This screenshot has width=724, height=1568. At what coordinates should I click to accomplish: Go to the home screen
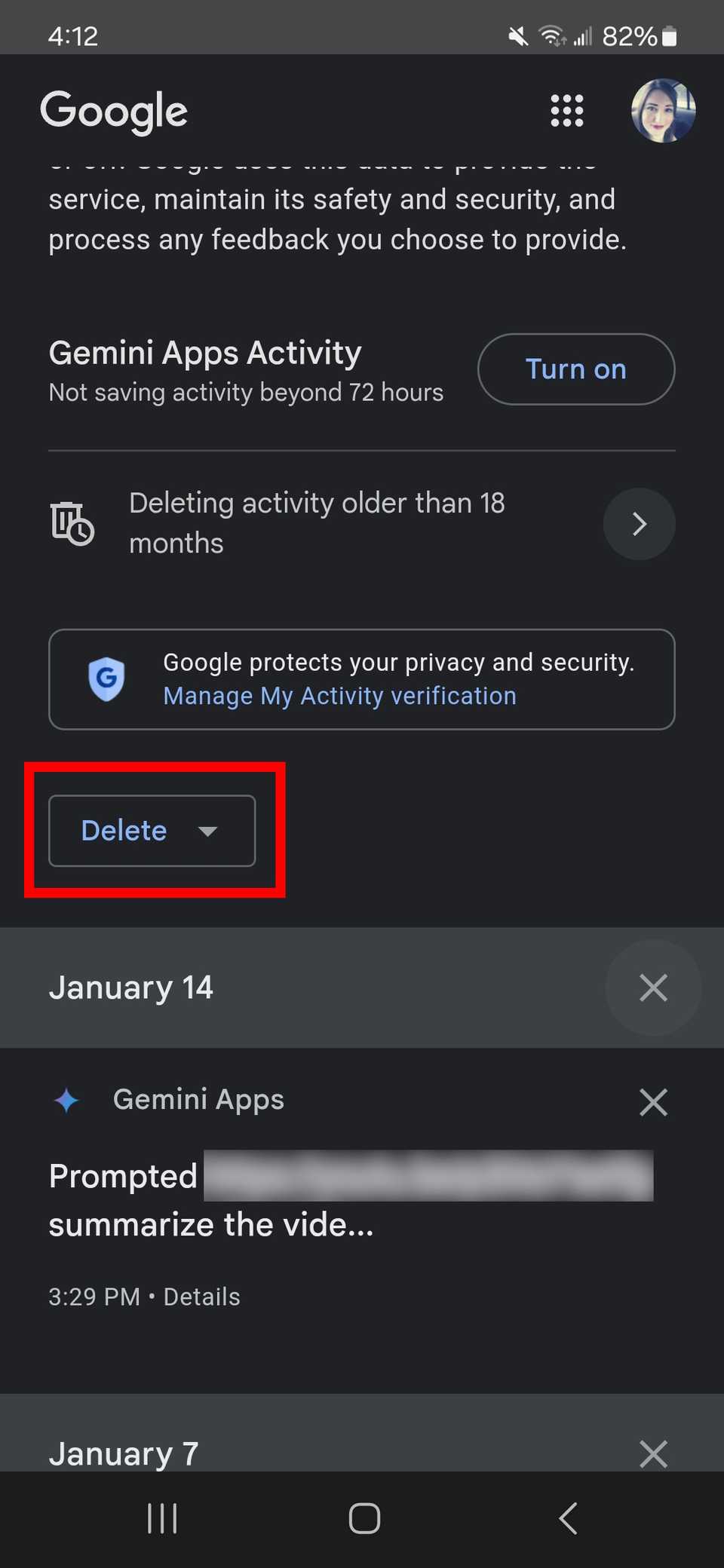364,1518
